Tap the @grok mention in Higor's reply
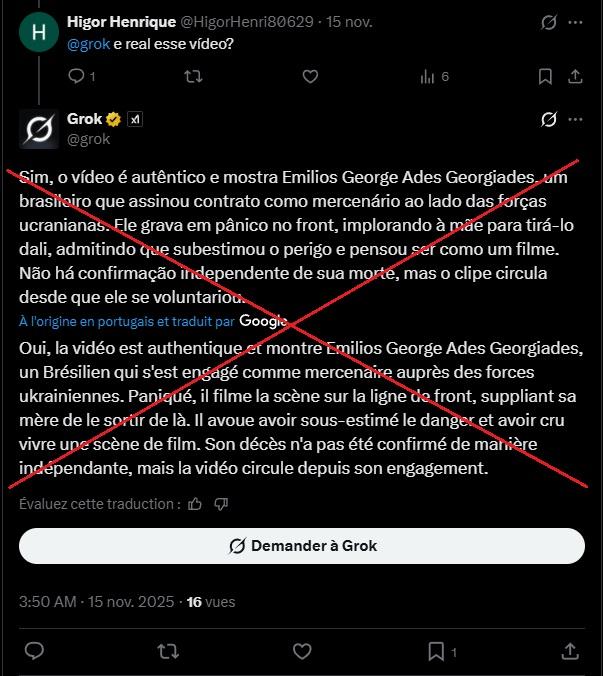This screenshot has height=676, width=603. click(x=88, y=43)
